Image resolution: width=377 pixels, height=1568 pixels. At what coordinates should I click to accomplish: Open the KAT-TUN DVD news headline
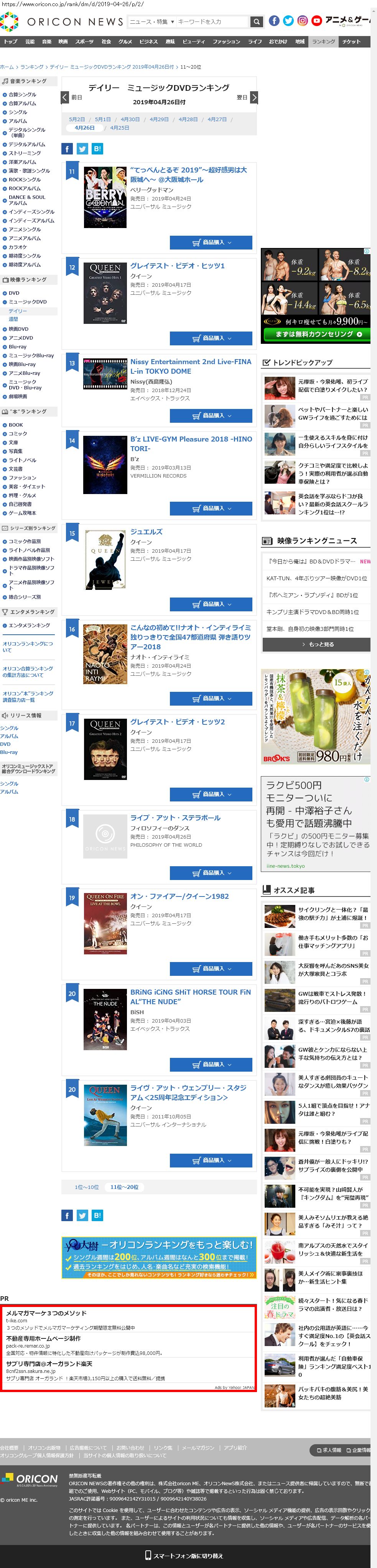(316, 578)
